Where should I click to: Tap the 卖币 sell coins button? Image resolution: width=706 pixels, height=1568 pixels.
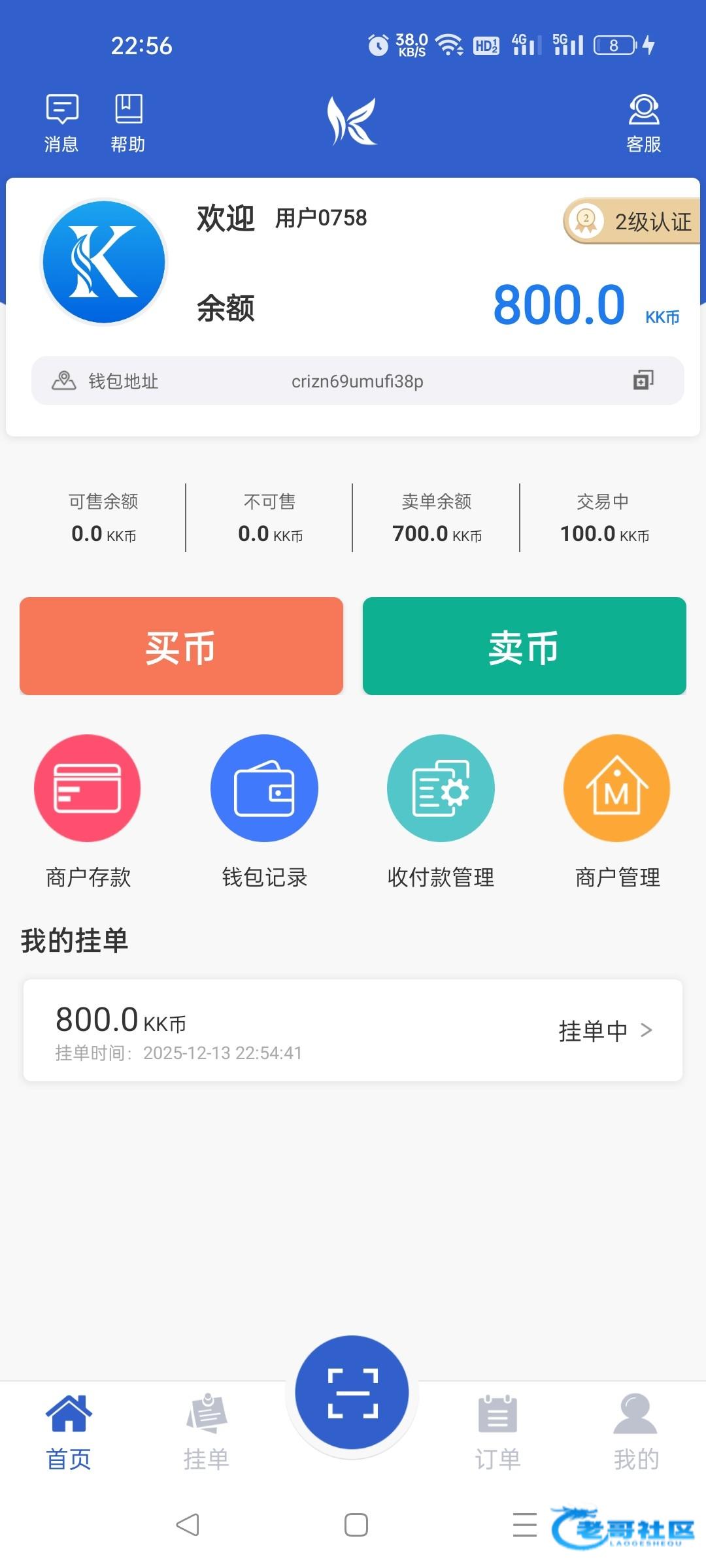[524, 646]
